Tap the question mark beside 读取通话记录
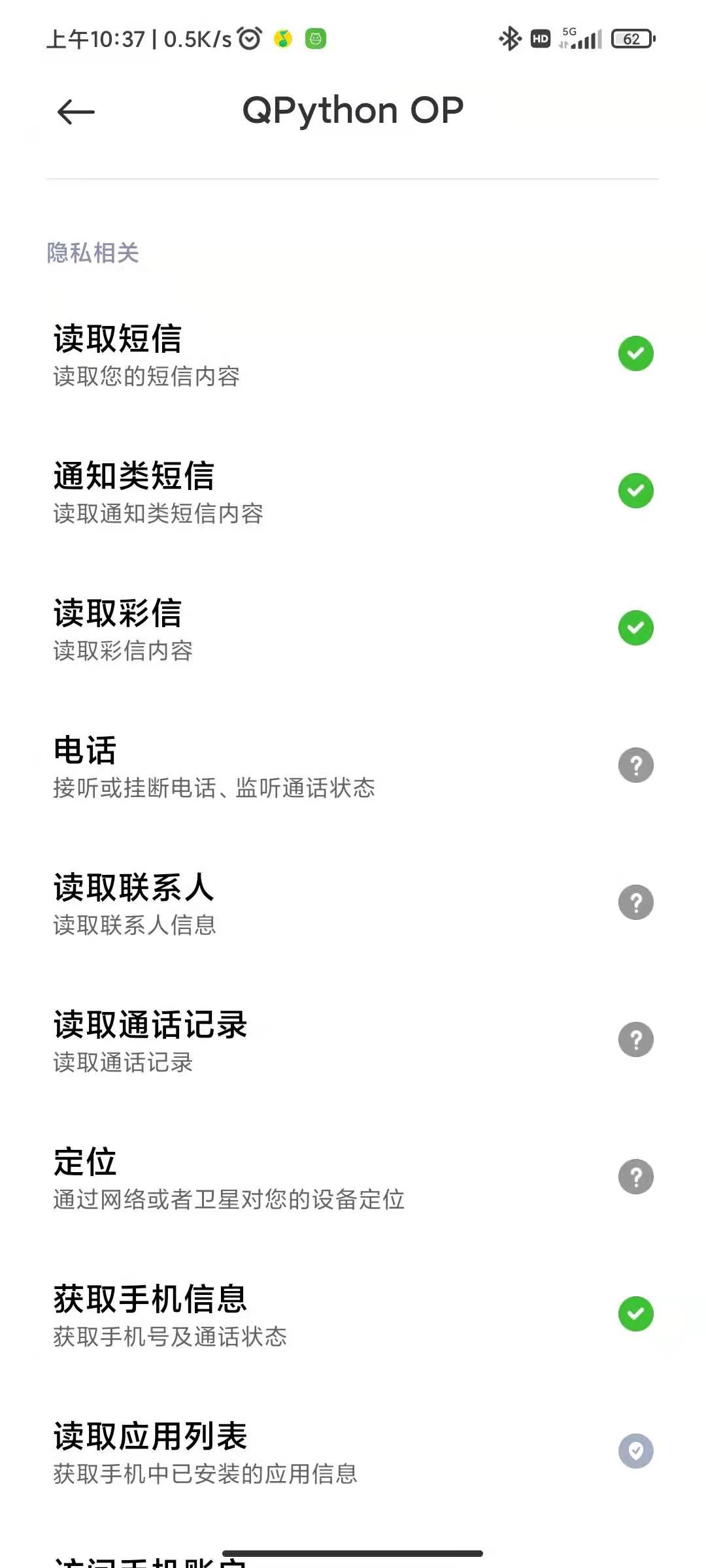This screenshot has height=1568, width=706. coord(635,1039)
